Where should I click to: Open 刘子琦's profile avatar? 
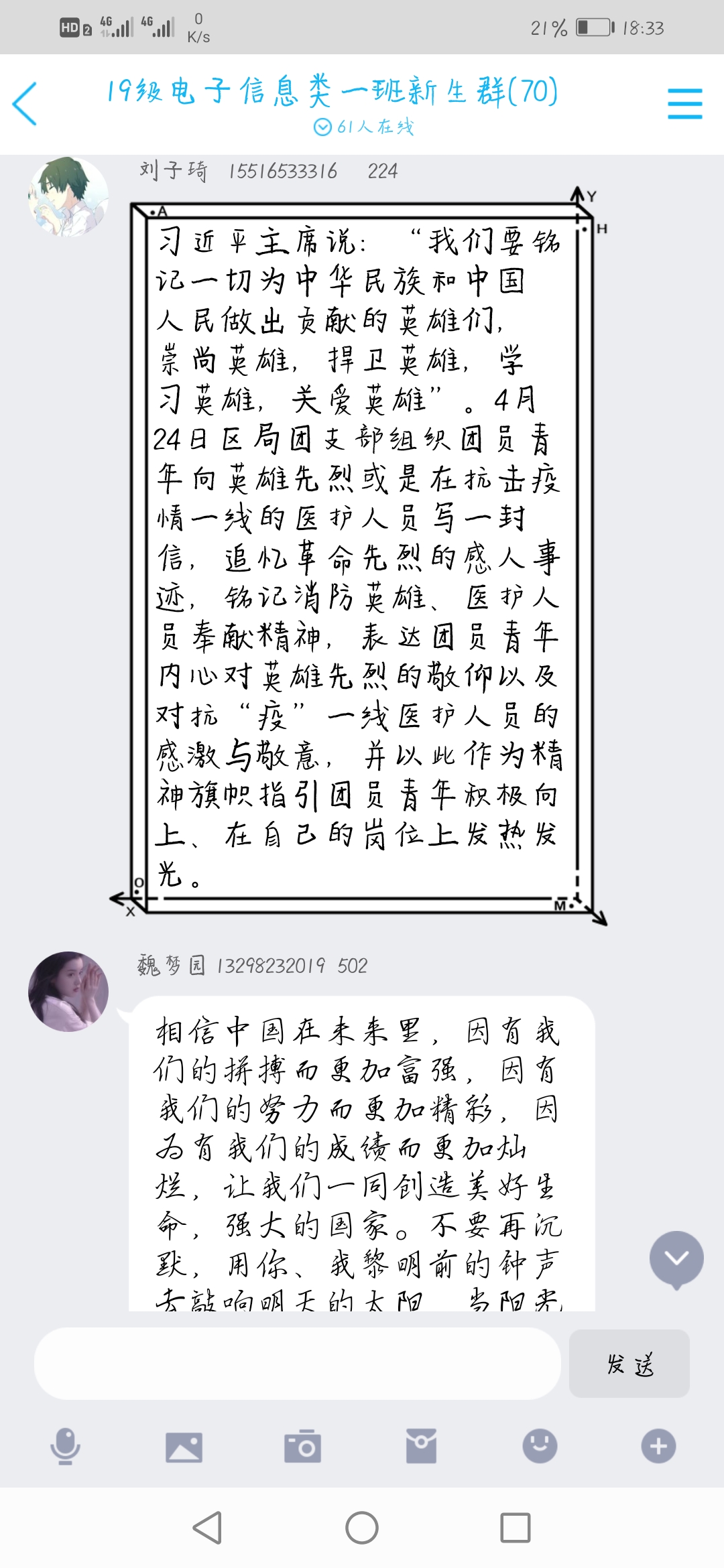[68, 197]
